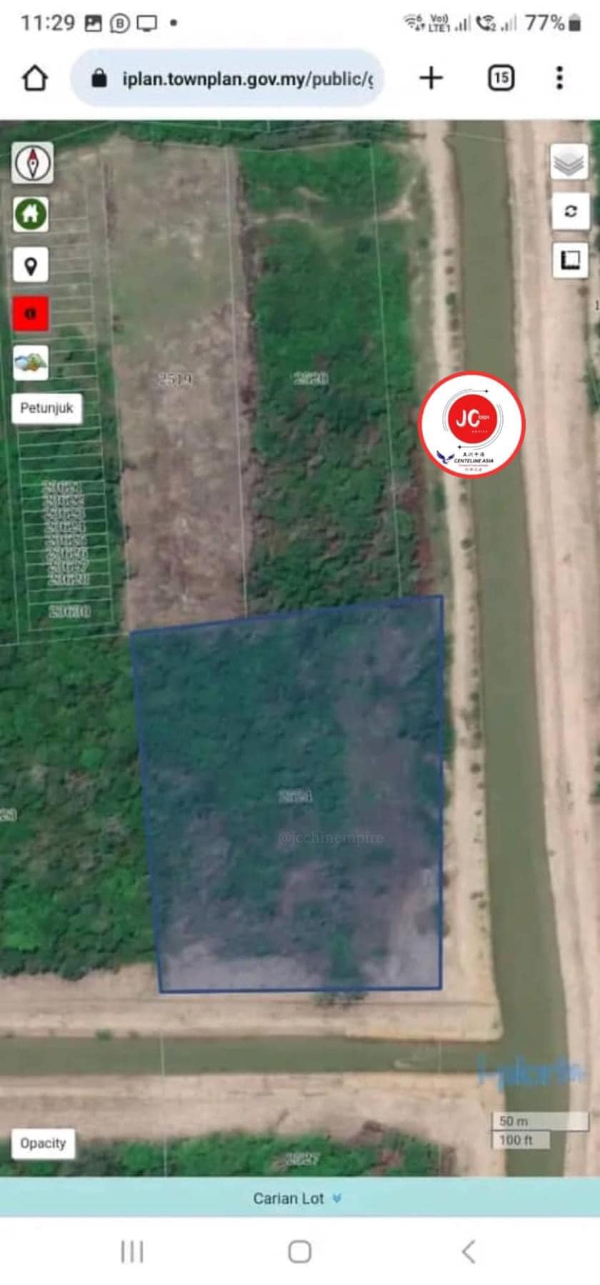The width and height of the screenshot is (600, 1285).
Task: Open a new browser tab
Action: (431, 78)
